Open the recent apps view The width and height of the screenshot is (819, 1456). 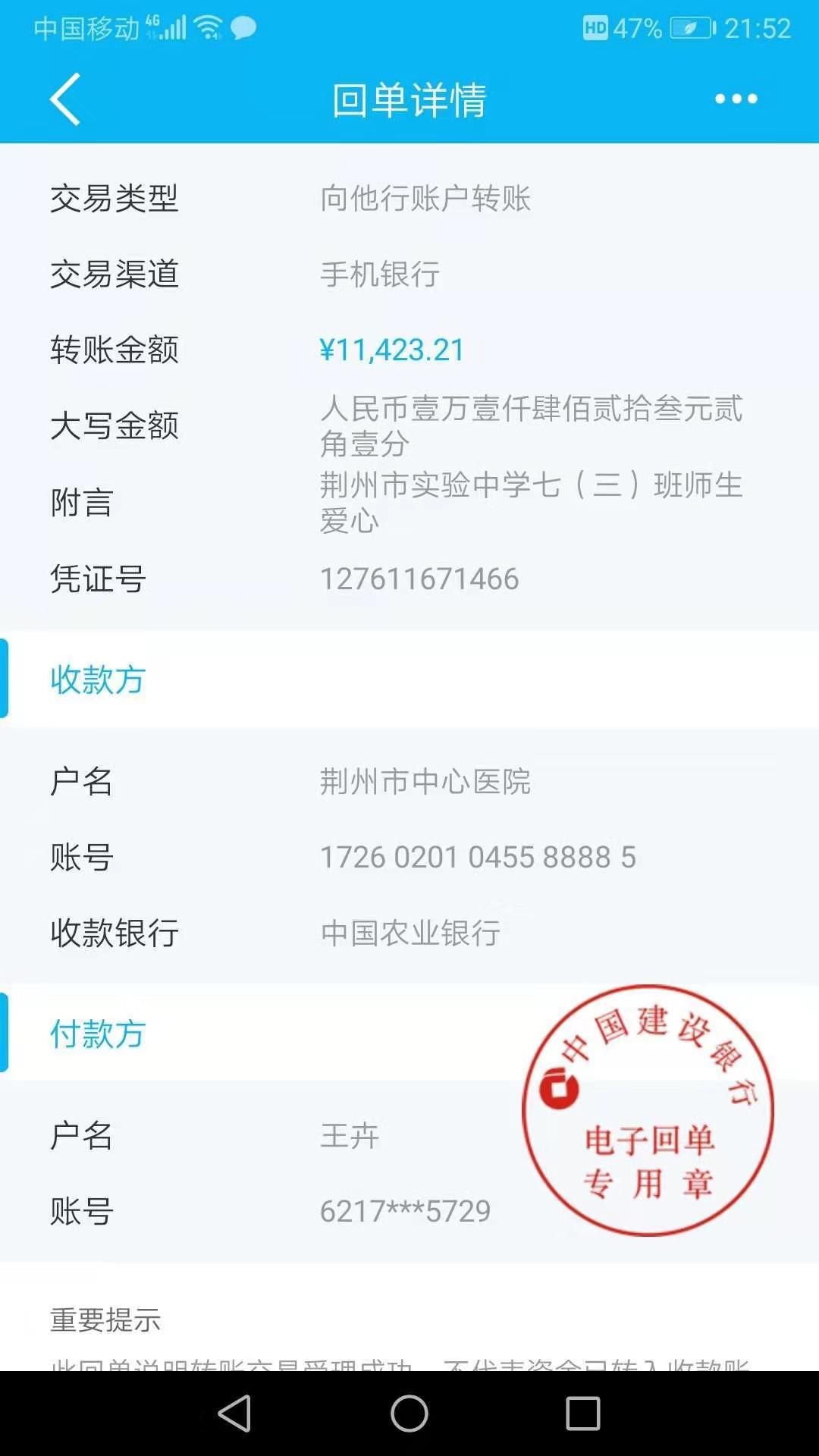[x=583, y=1414]
